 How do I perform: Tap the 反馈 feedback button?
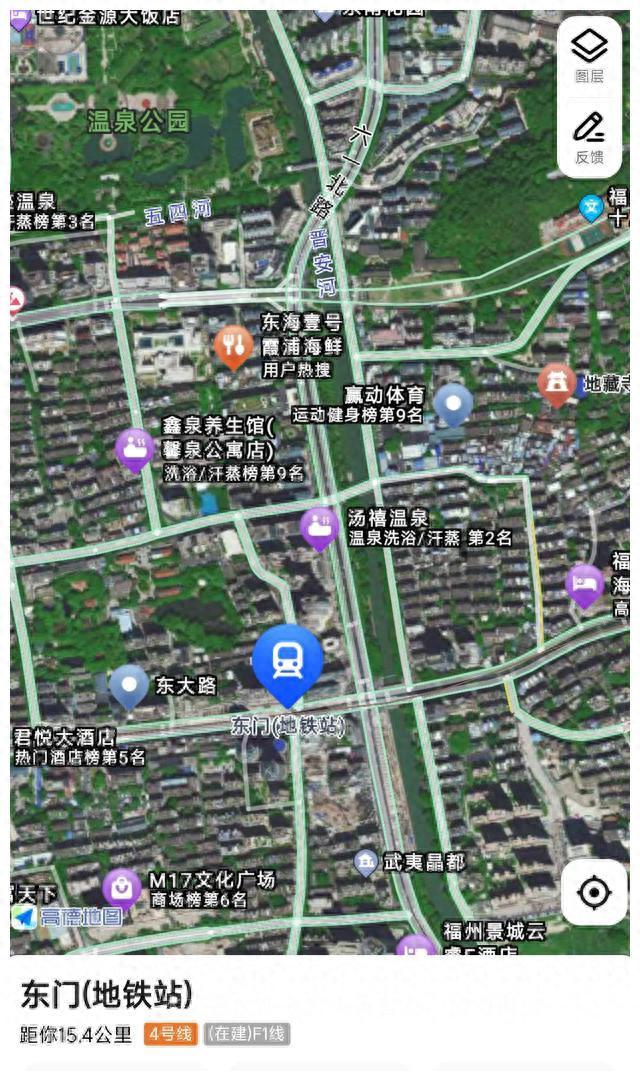590,139
